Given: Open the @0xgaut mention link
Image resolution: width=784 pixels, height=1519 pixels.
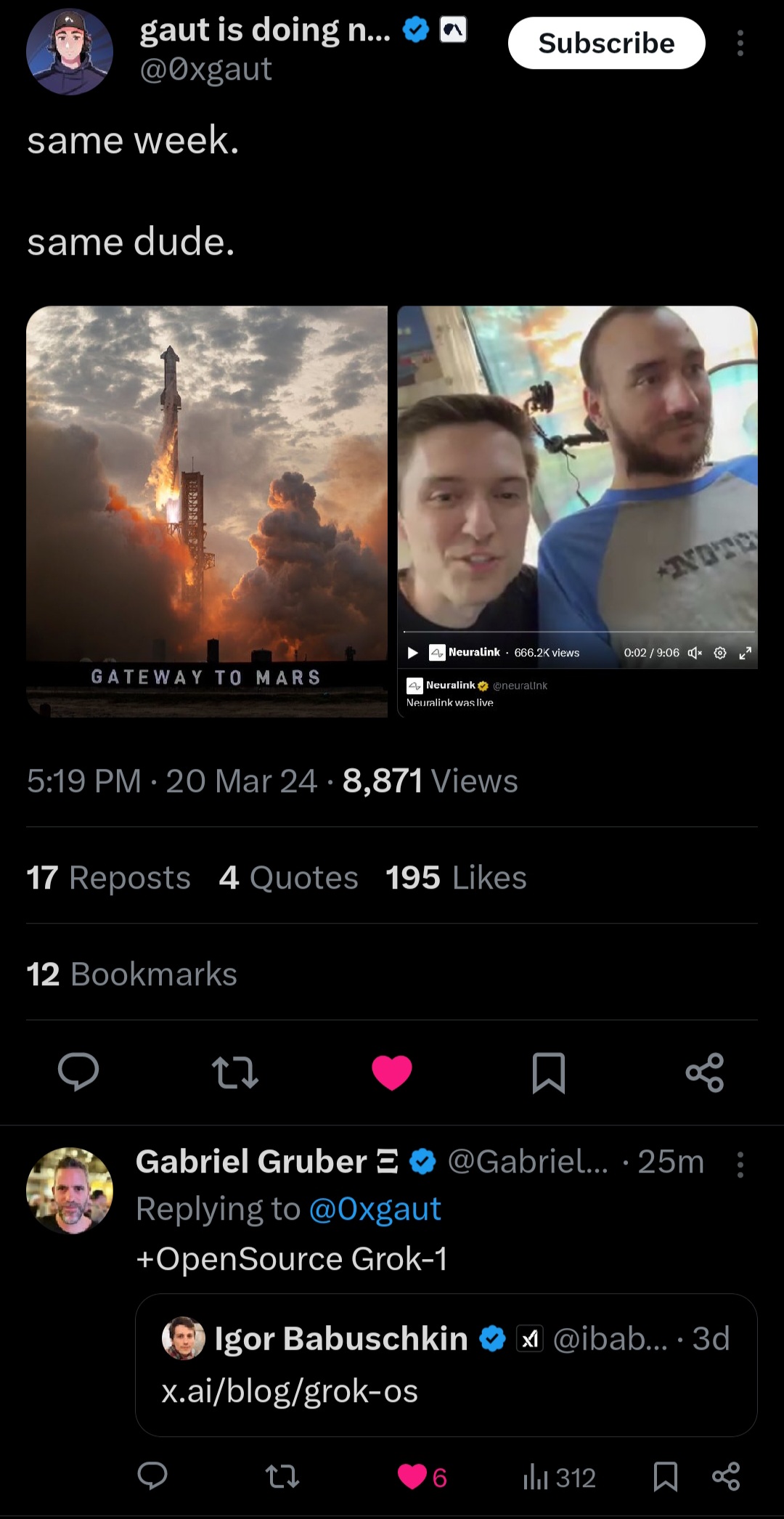Looking at the screenshot, I should coord(375,1209).
